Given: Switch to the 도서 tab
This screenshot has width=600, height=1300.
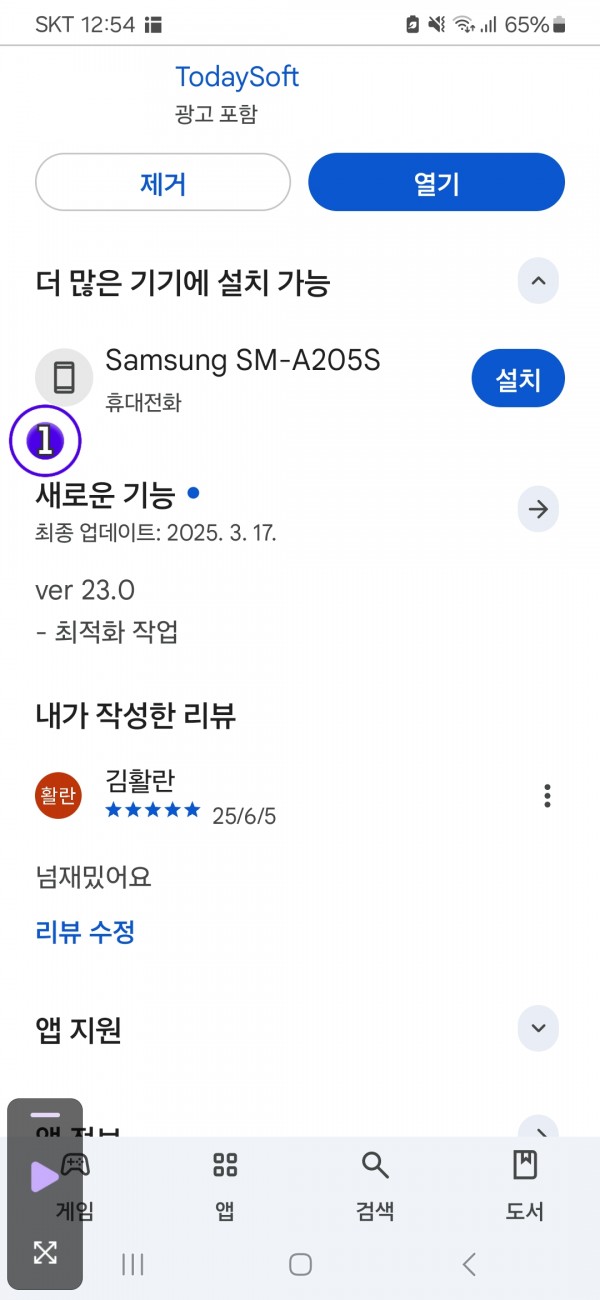Looking at the screenshot, I should pos(525,1186).
